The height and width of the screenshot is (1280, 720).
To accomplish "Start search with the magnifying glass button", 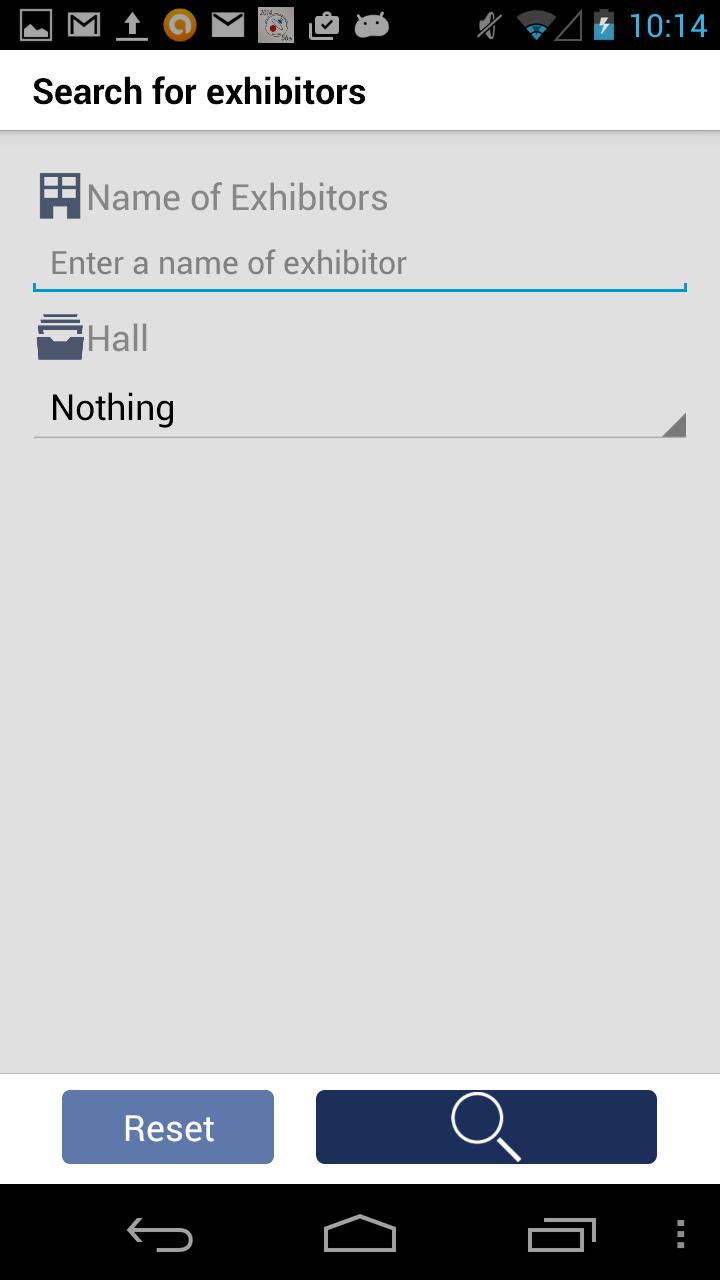I will pyautogui.click(x=486, y=1127).
